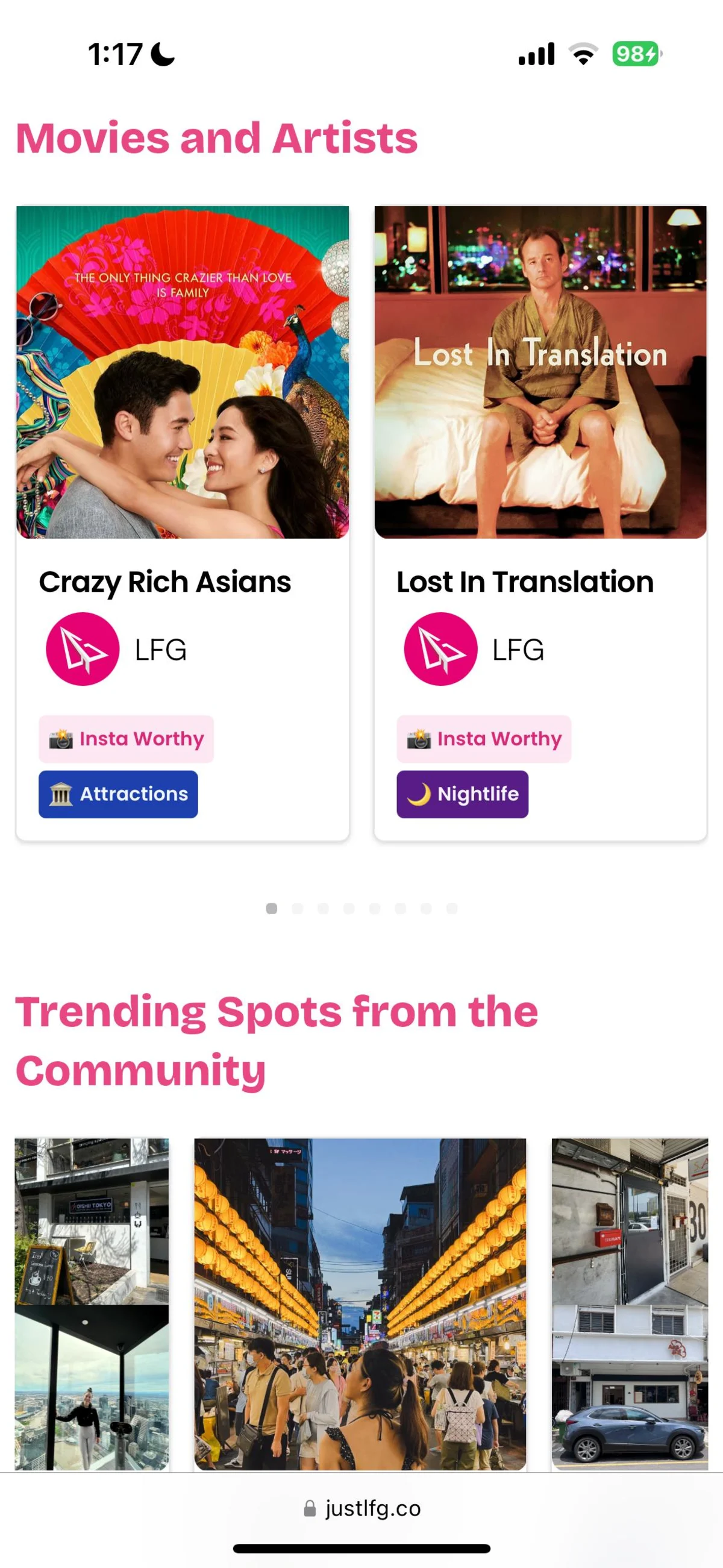The width and height of the screenshot is (723, 1568).
Task: Open the Oishii Tokyo trending spot photo
Action: click(92, 1220)
